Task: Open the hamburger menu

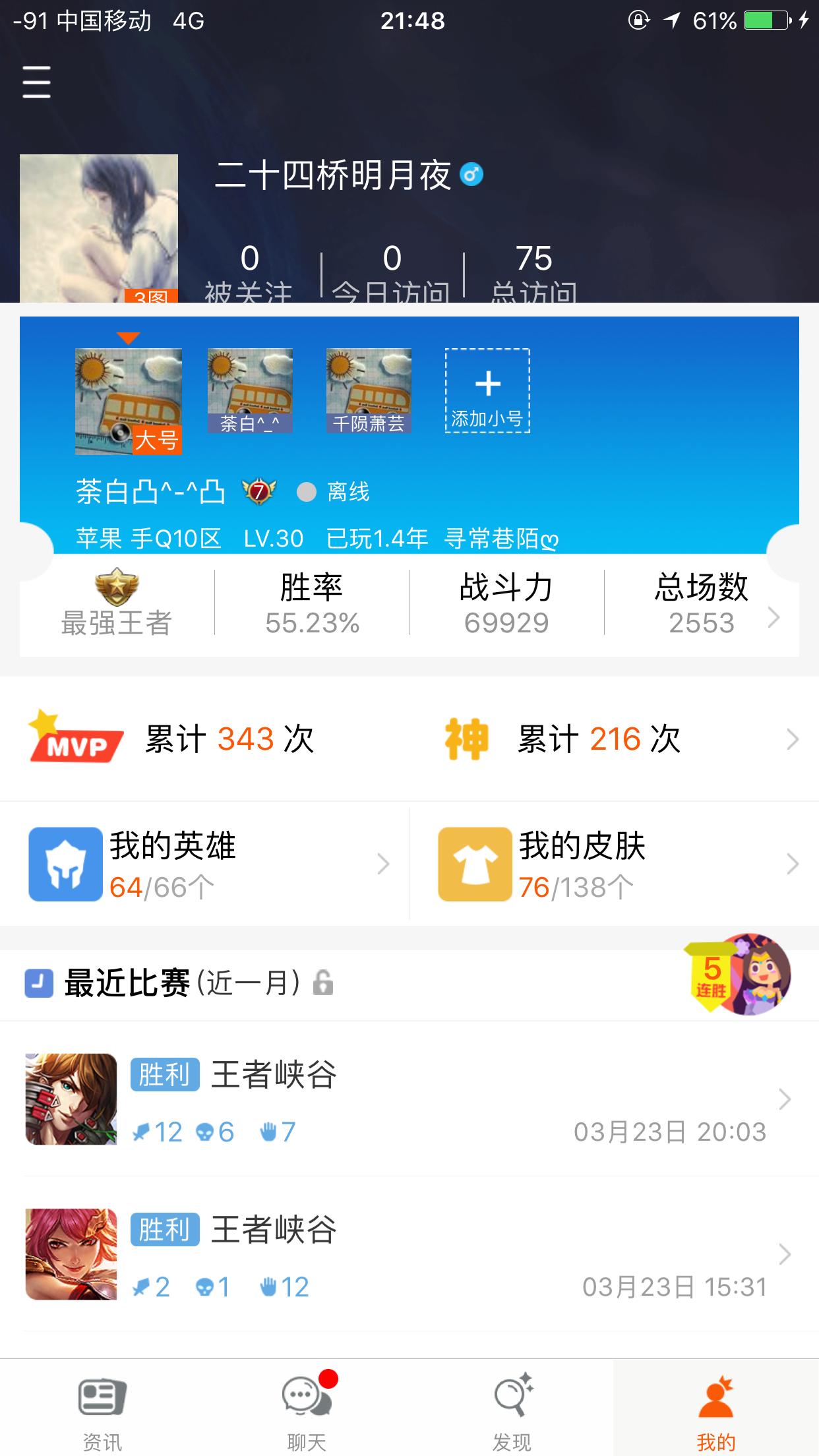Action: coord(36,82)
